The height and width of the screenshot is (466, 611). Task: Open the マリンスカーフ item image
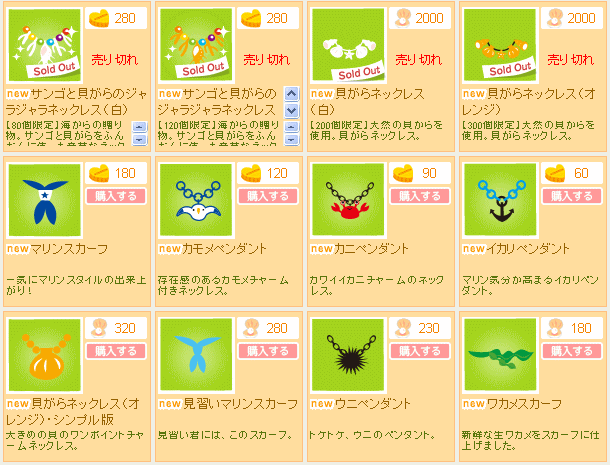click(44, 198)
